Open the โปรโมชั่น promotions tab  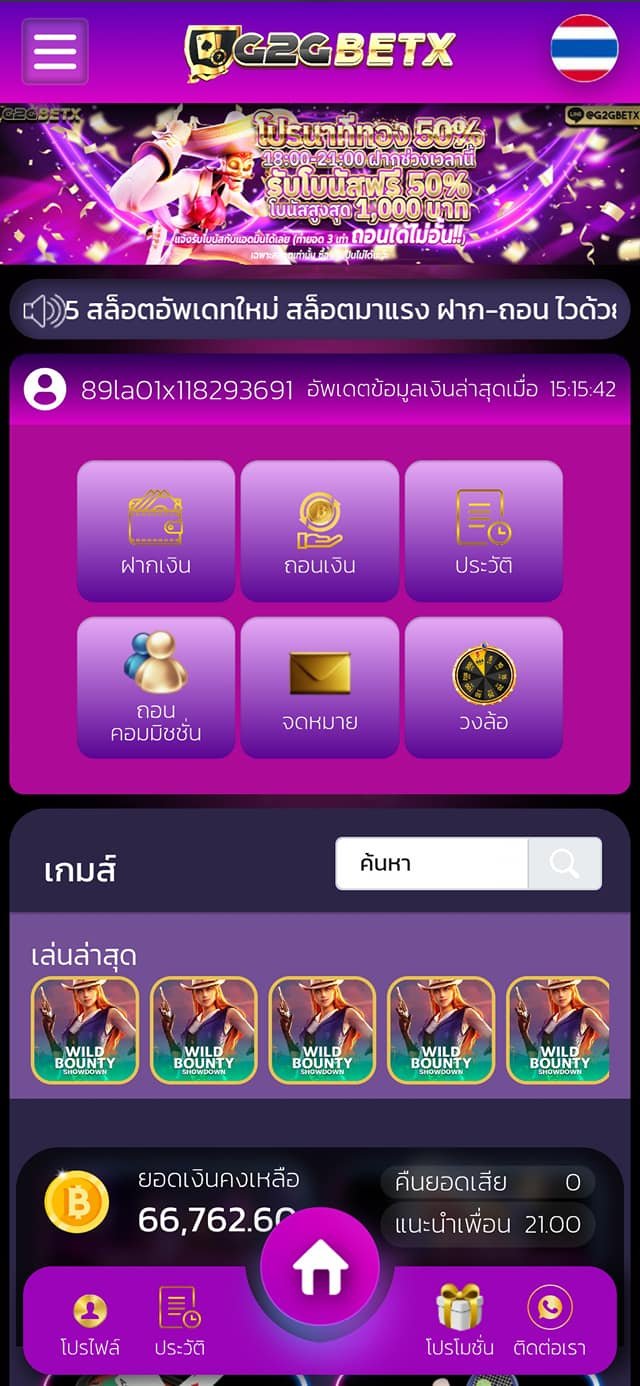(460, 1321)
